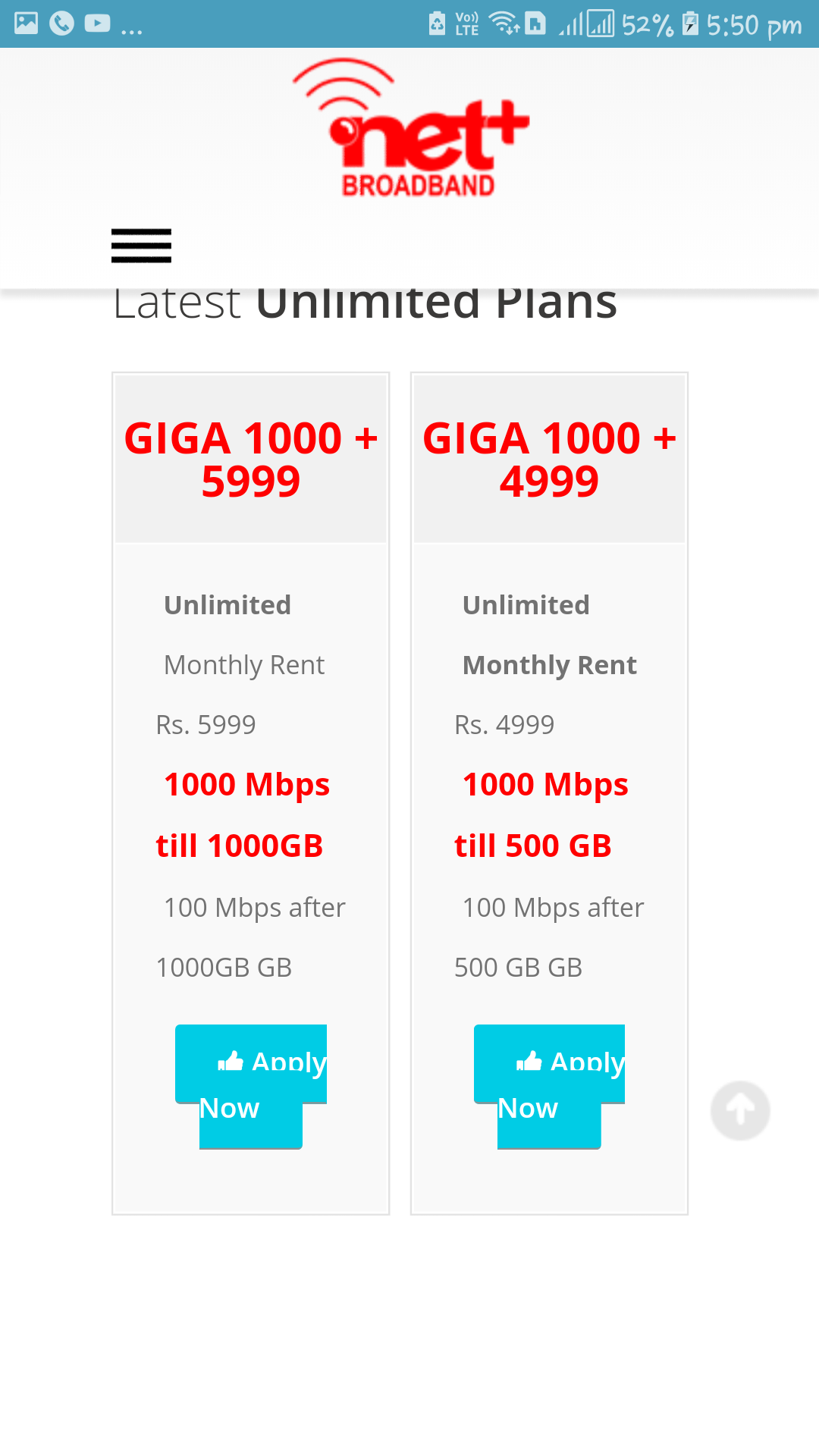Tap the thumbs-up icon on left Apply button
Viewport: 819px width, 1456px height.
click(x=231, y=1059)
